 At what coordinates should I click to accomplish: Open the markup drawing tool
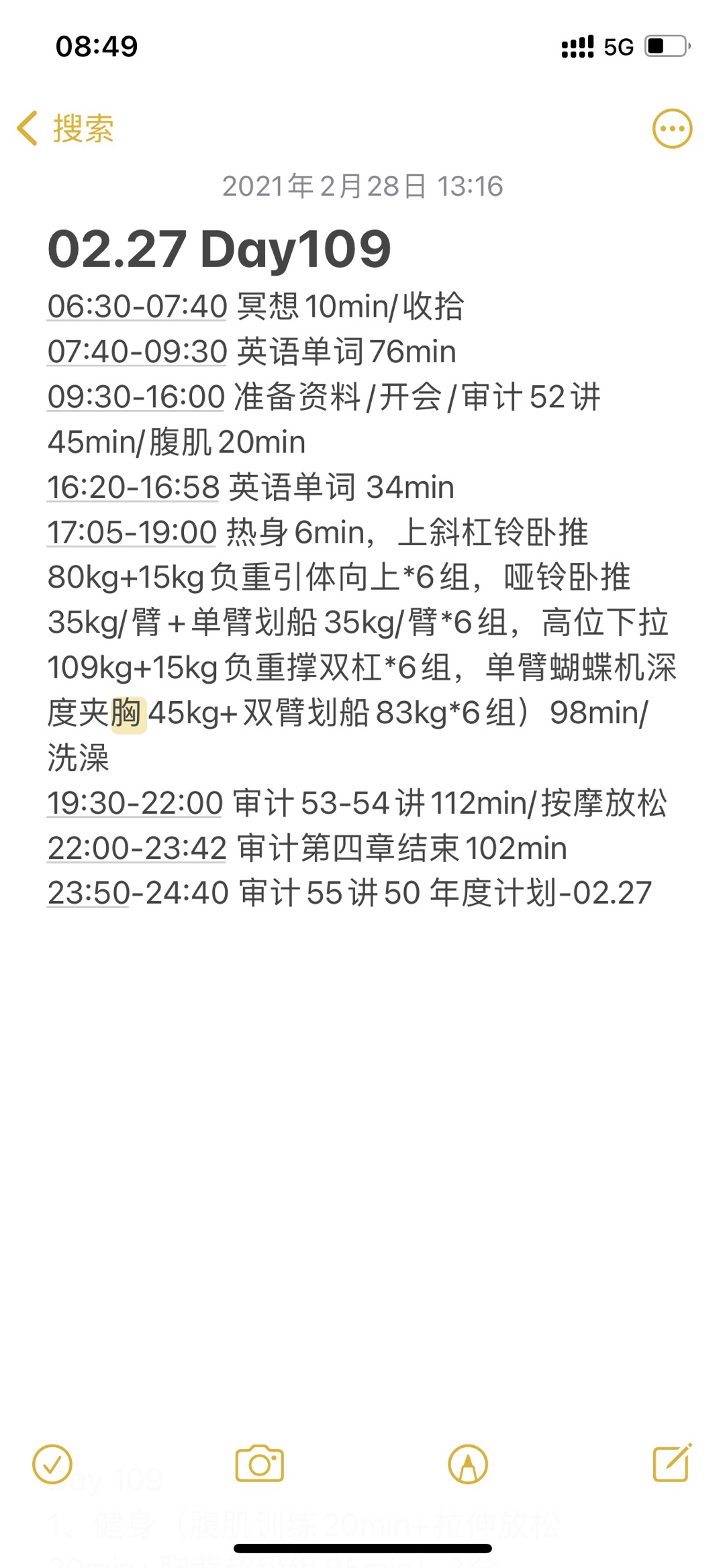click(468, 1463)
